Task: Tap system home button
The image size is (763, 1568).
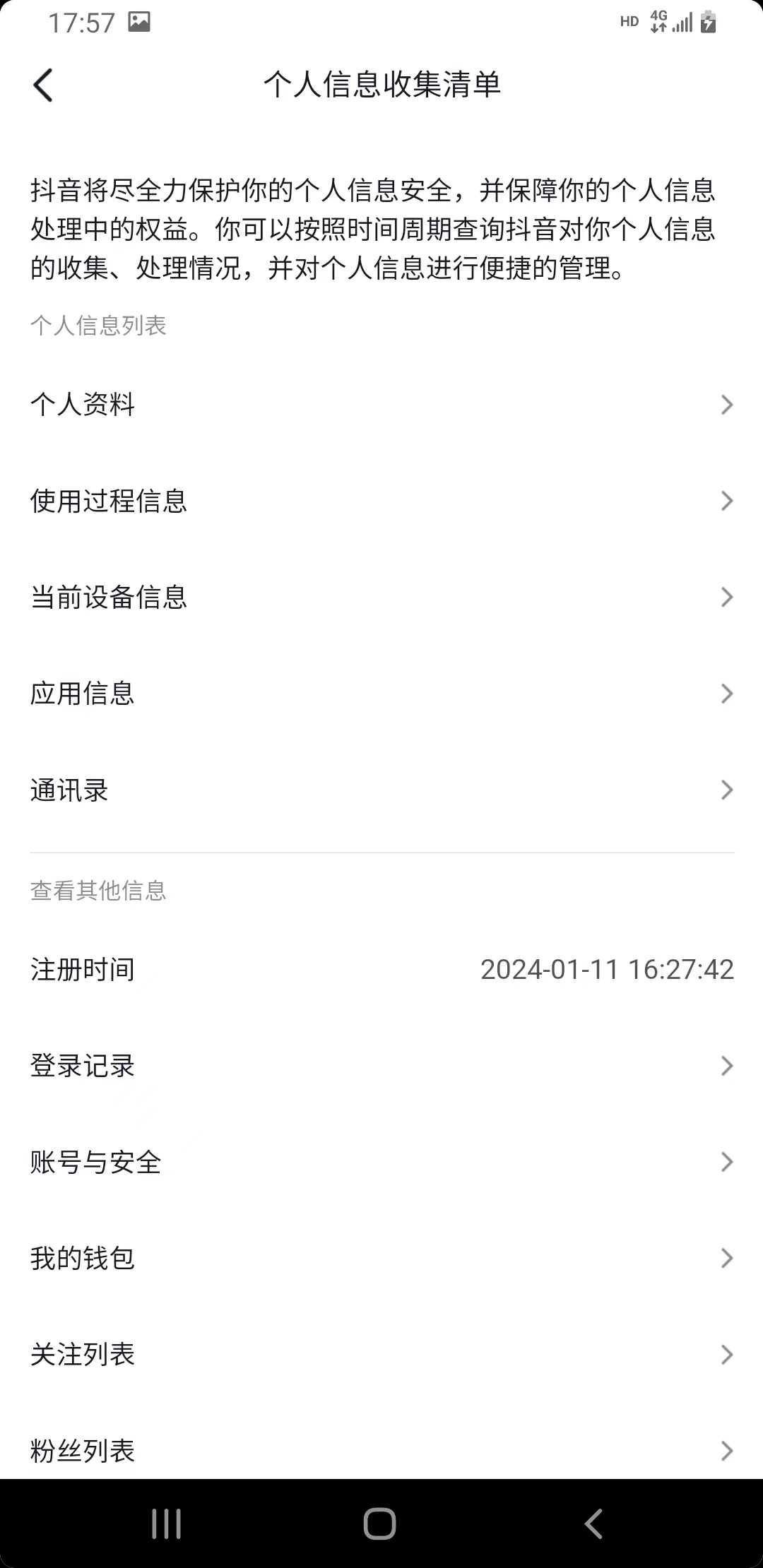Action: click(379, 1524)
